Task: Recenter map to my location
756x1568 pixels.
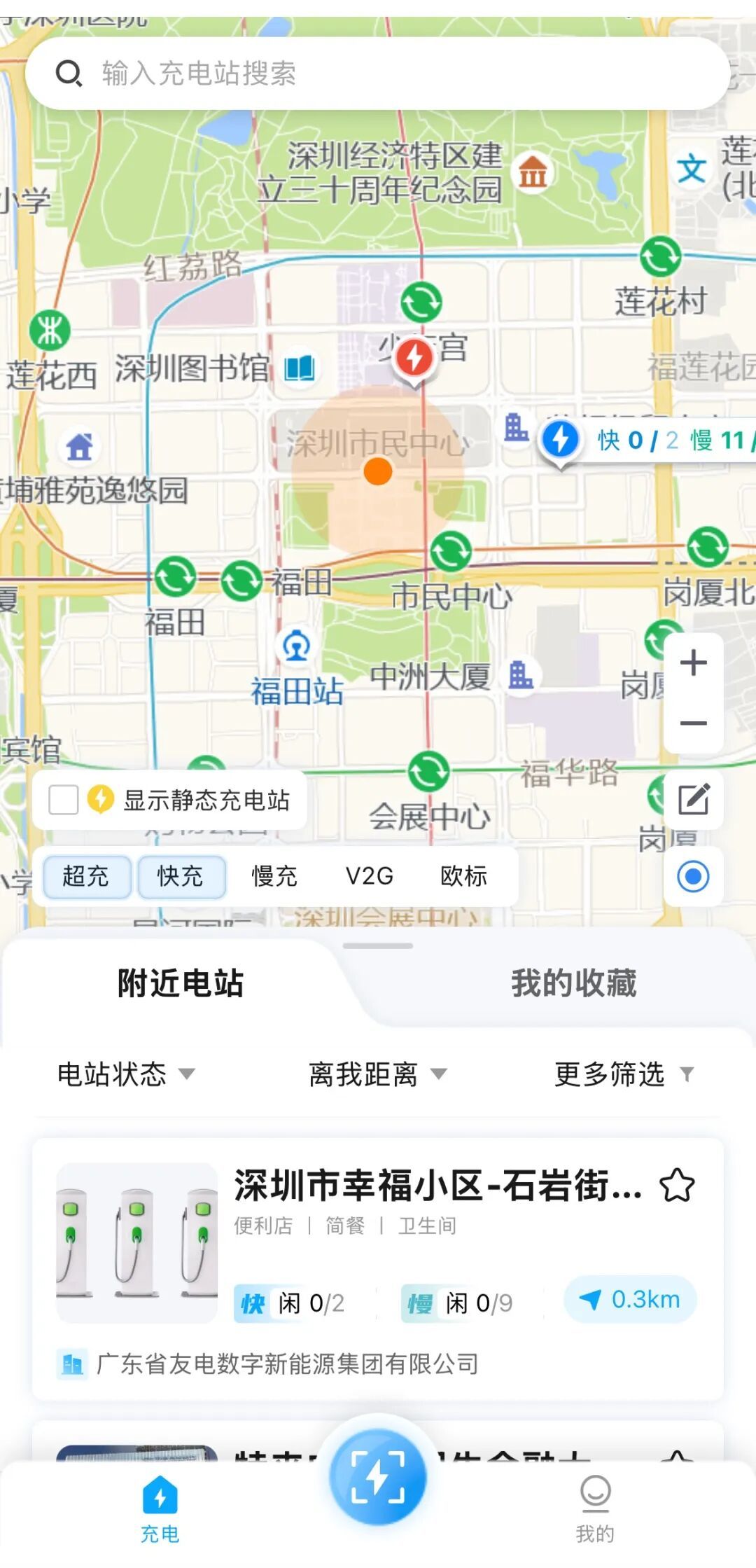Action: 693,876
